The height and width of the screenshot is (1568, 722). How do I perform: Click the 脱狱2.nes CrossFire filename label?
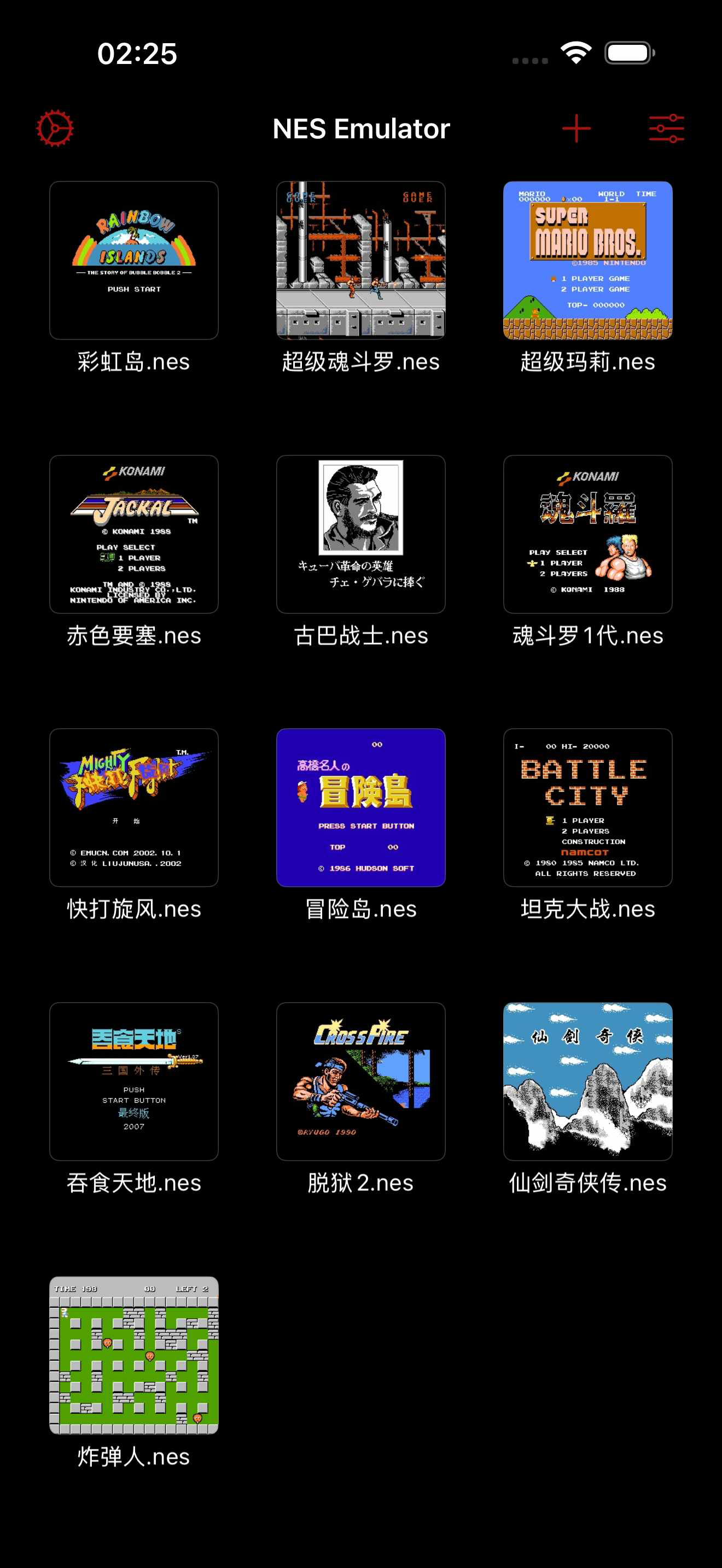point(360,1181)
